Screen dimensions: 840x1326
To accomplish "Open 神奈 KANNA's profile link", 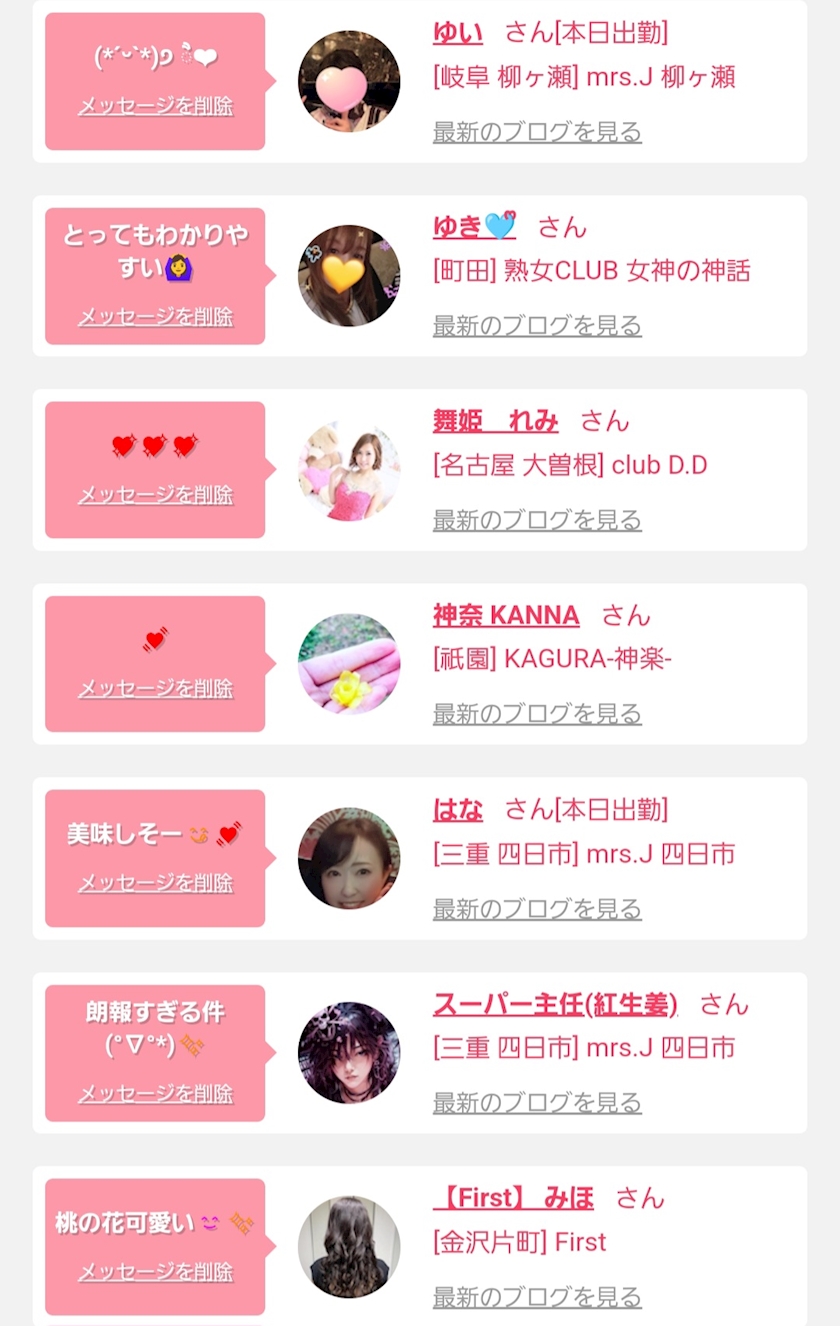I will [506, 614].
